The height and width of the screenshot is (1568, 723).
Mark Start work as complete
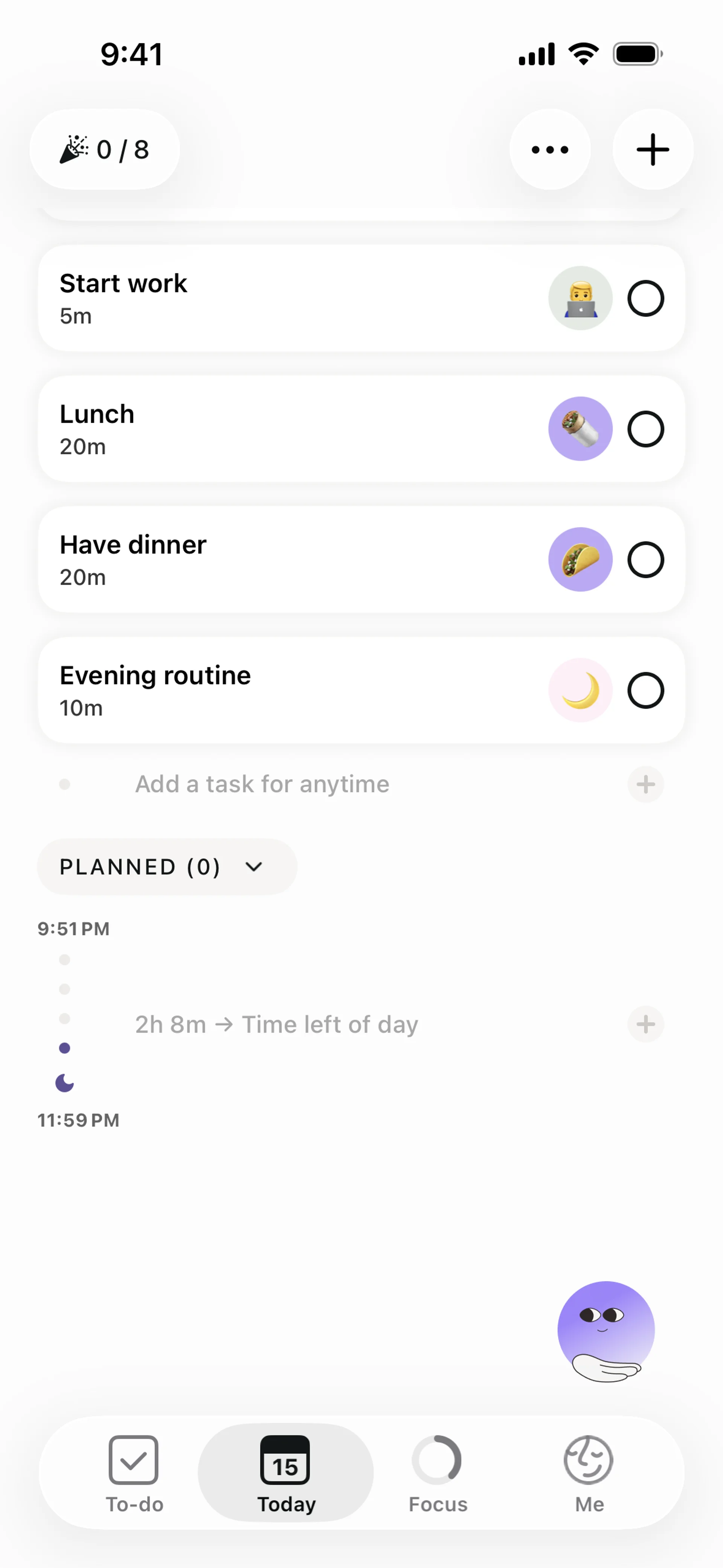coord(645,298)
